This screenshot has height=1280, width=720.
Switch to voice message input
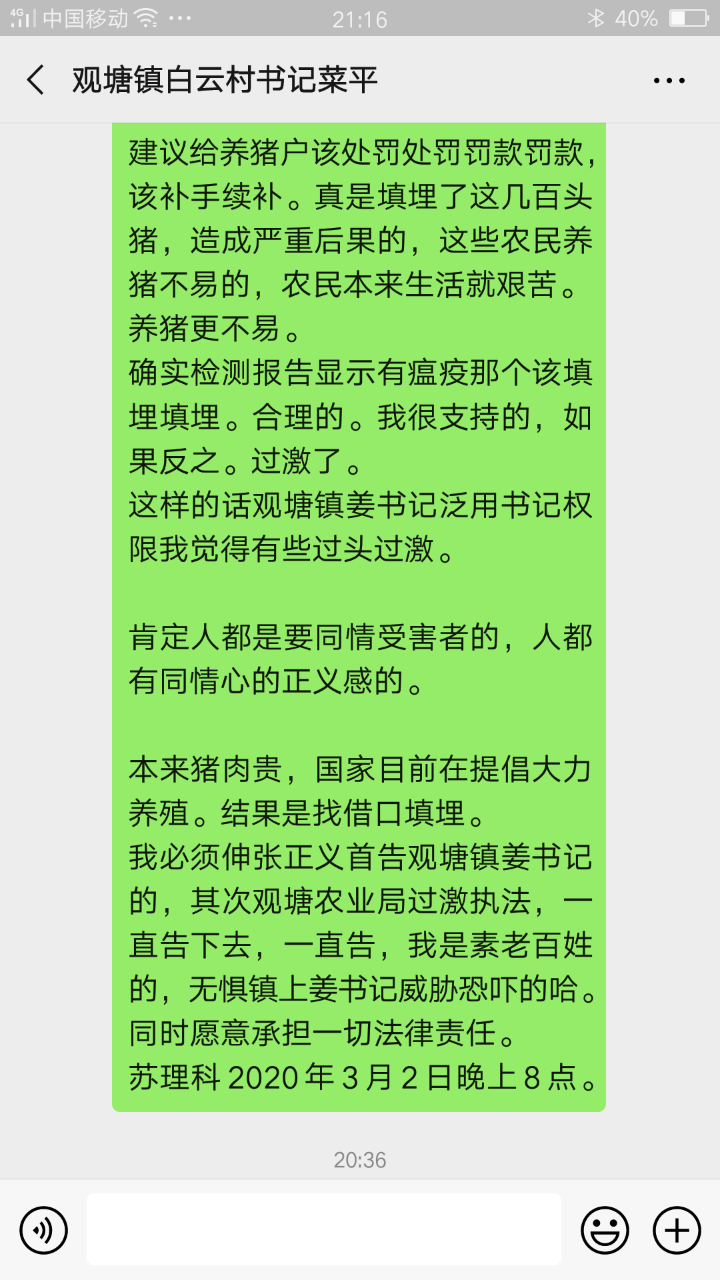click(44, 1229)
